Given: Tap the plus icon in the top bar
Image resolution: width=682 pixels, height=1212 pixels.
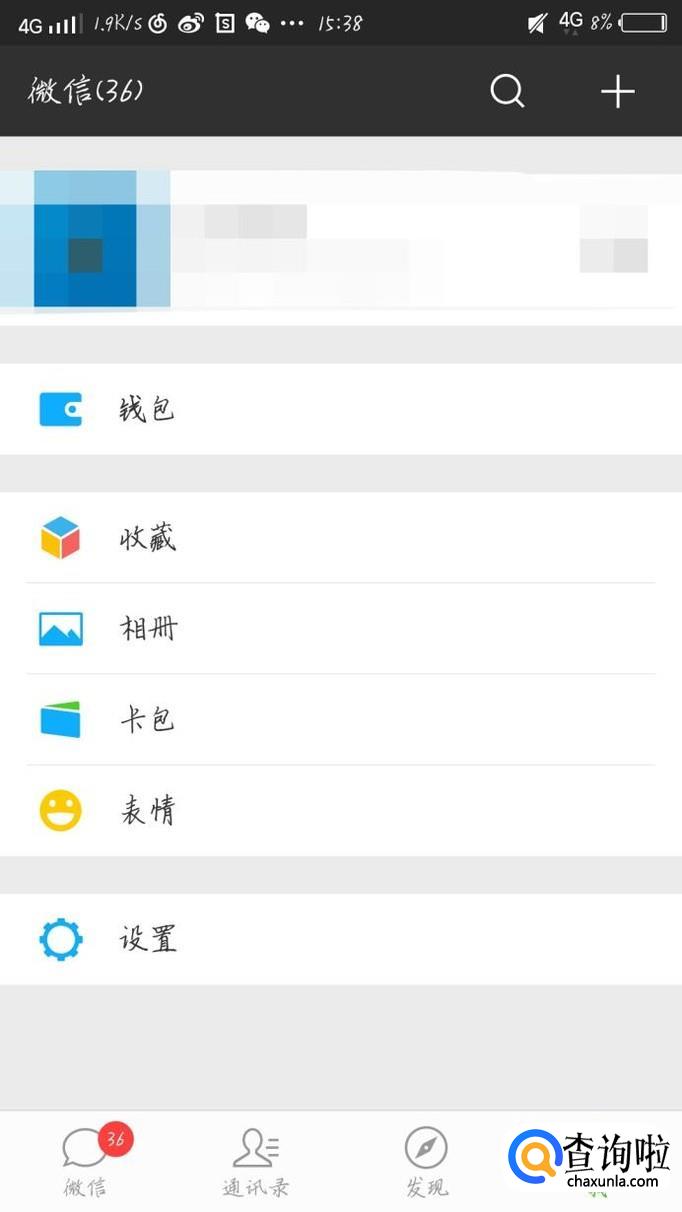Looking at the screenshot, I should tap(617, 92).
